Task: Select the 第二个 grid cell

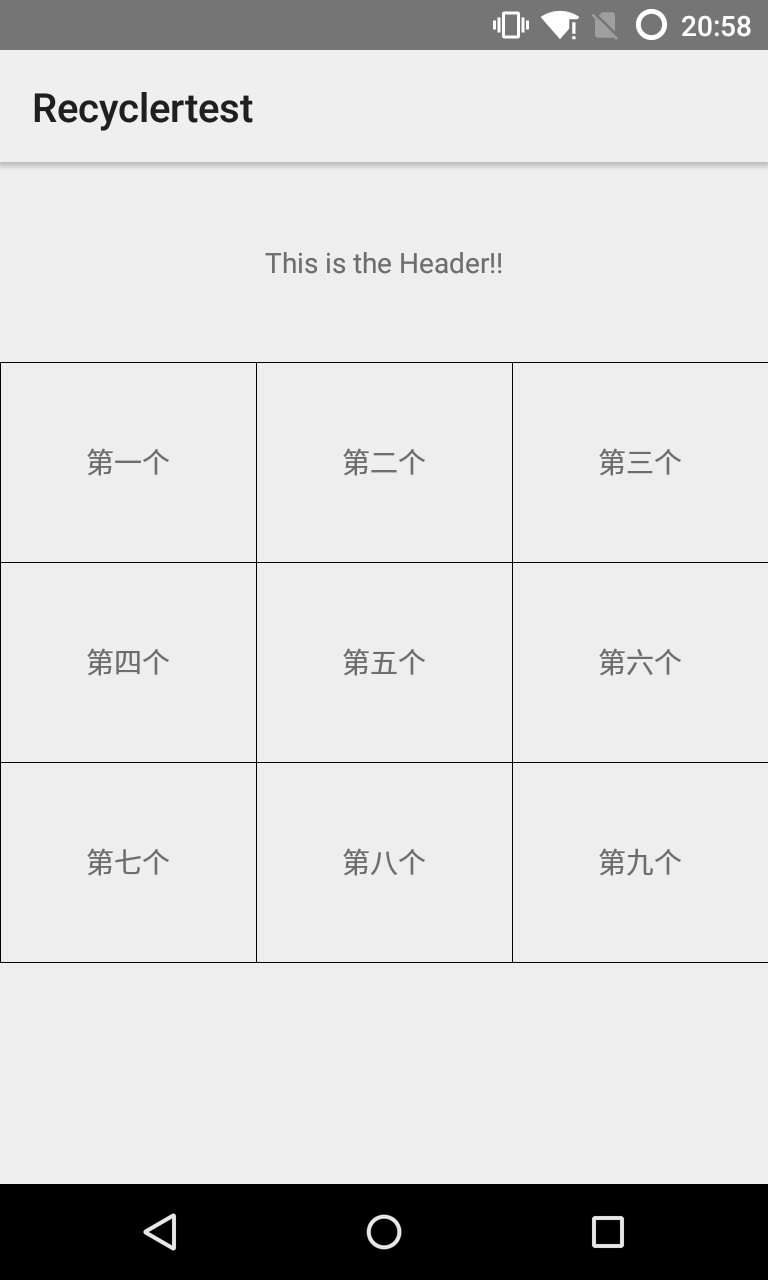Action: click(x=384, y=462)
